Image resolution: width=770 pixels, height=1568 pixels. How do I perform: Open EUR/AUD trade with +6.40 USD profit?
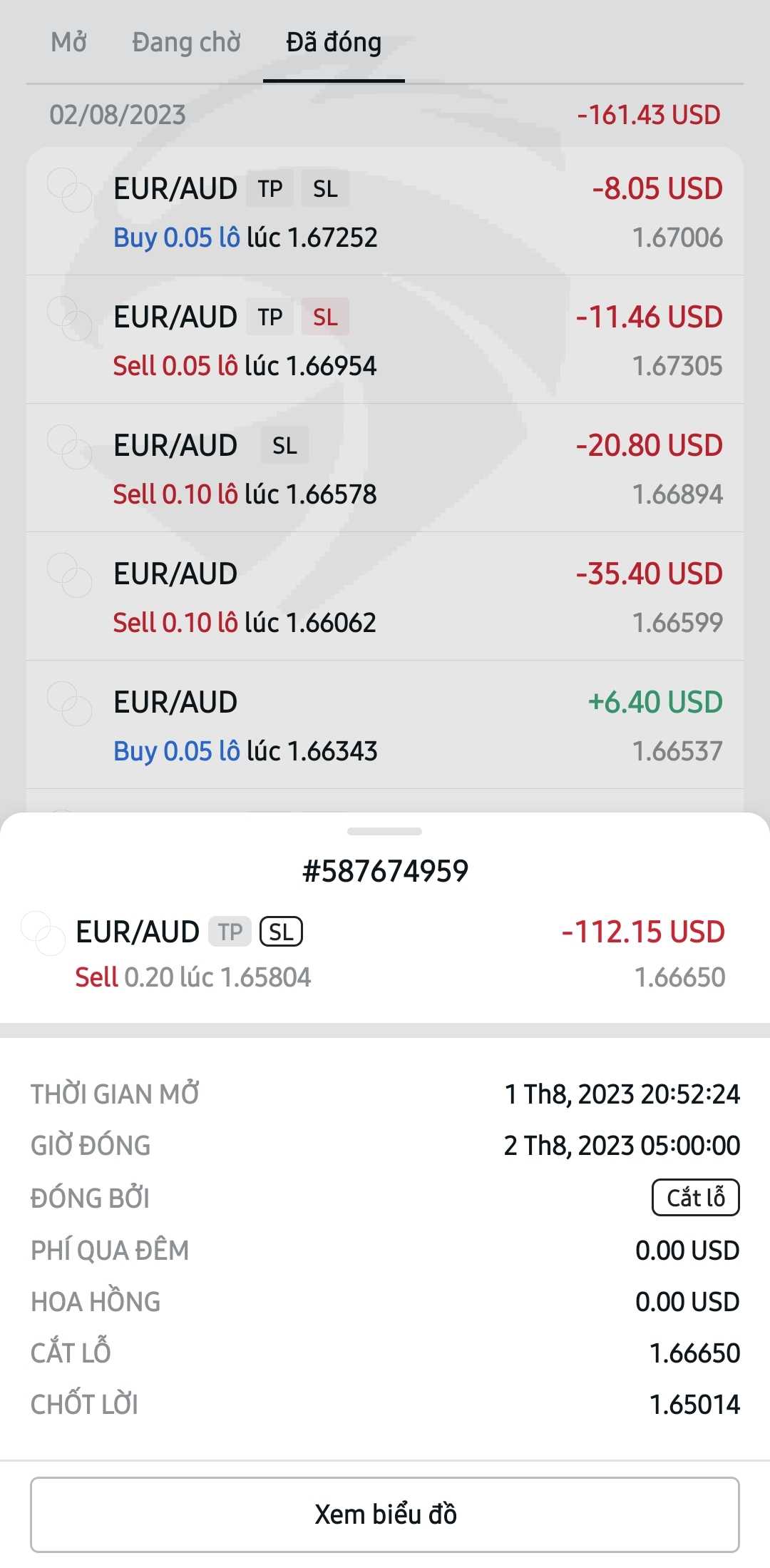[385, 725]
